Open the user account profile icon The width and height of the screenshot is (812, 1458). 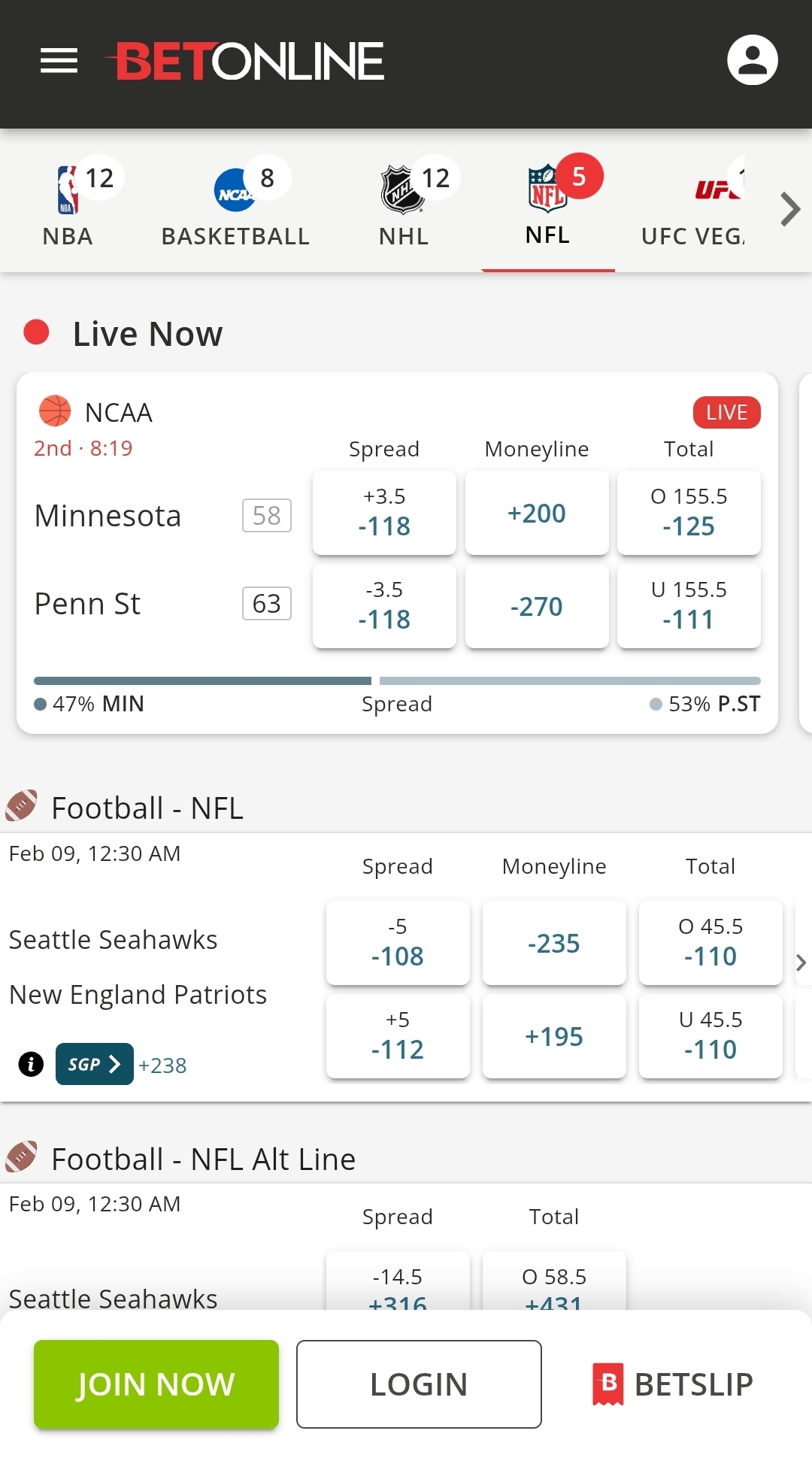pyautogui.click(x=753, y=59)
